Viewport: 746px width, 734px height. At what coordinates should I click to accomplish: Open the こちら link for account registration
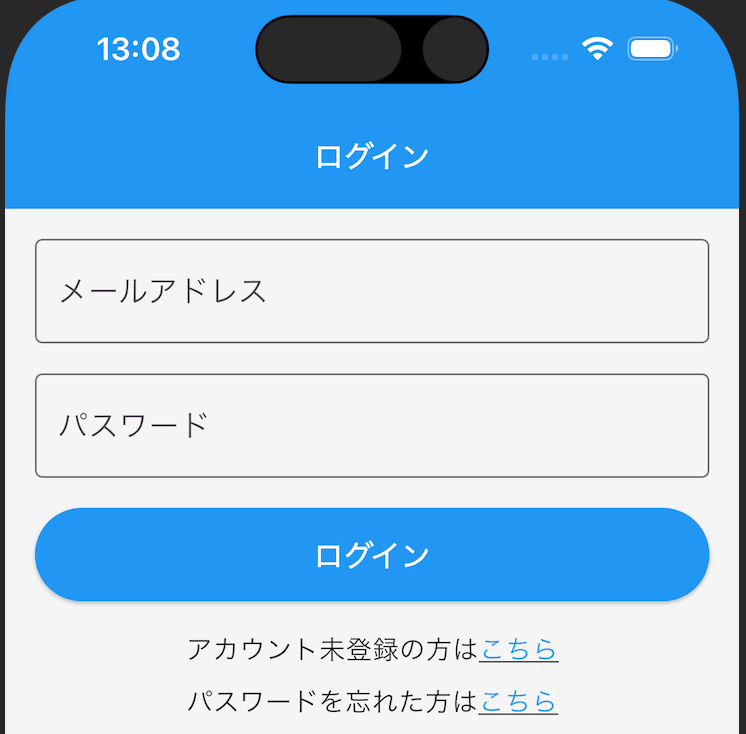[x=519, y=649]
